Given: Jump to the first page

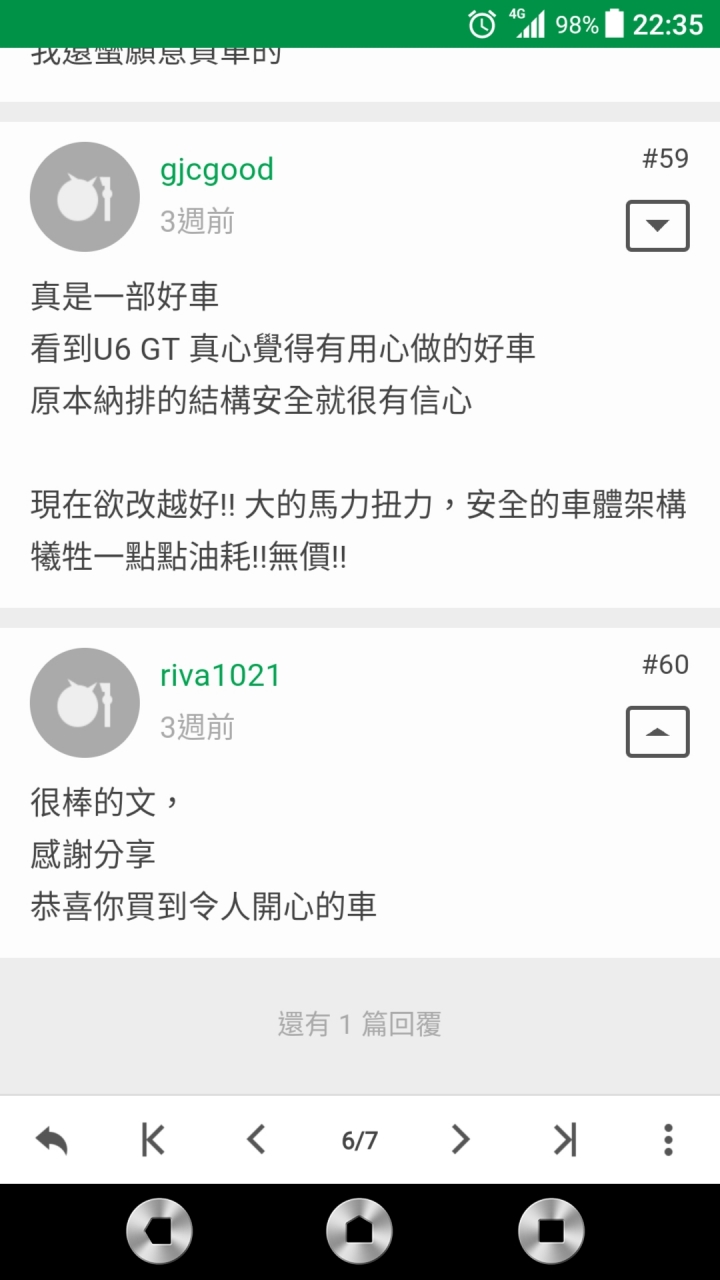Looking at the screenshot, I should point(153,1139).
